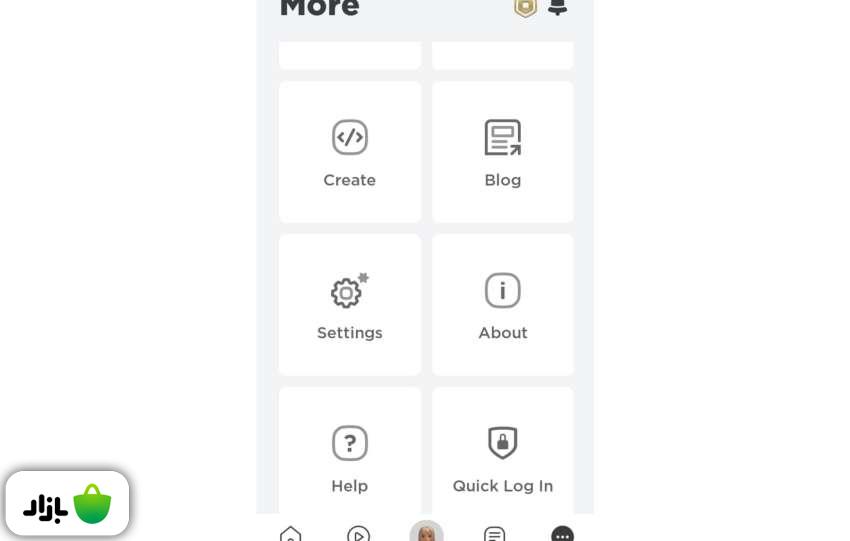The width and height of the screenshot is (850, 541).
Task: Open the Create tile
Action: [x=349, y=152]
